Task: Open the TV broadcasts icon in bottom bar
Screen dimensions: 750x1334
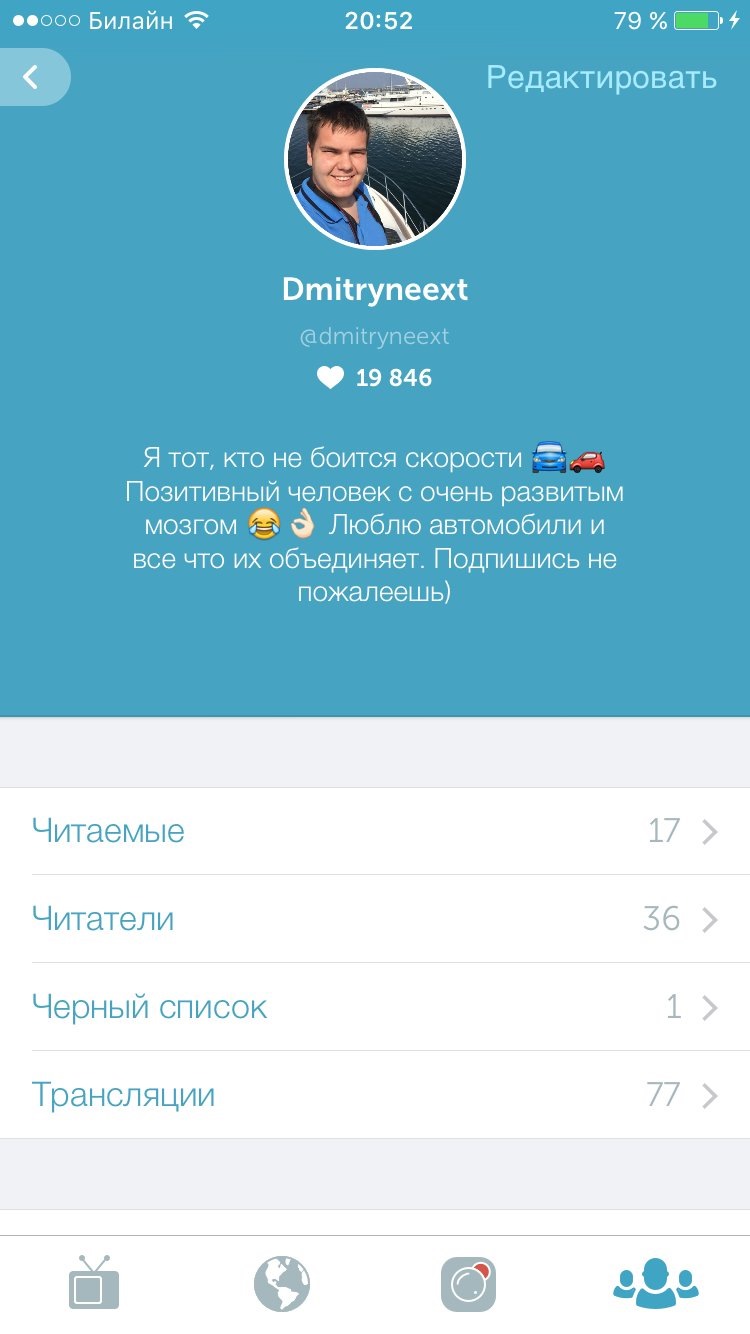Action: tap(93, 1286)
